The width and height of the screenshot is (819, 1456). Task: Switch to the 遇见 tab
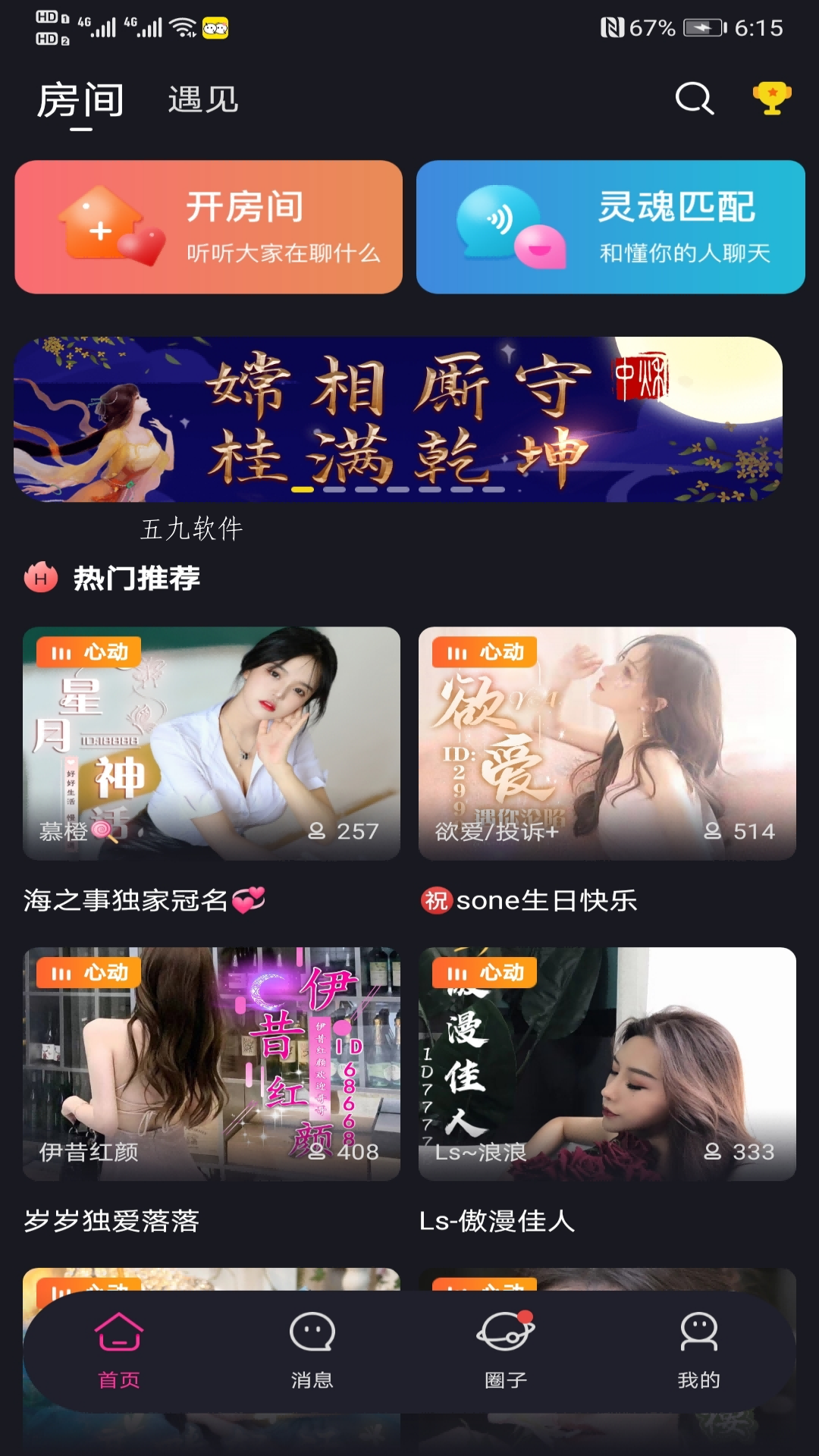click(x=202, y=101)
